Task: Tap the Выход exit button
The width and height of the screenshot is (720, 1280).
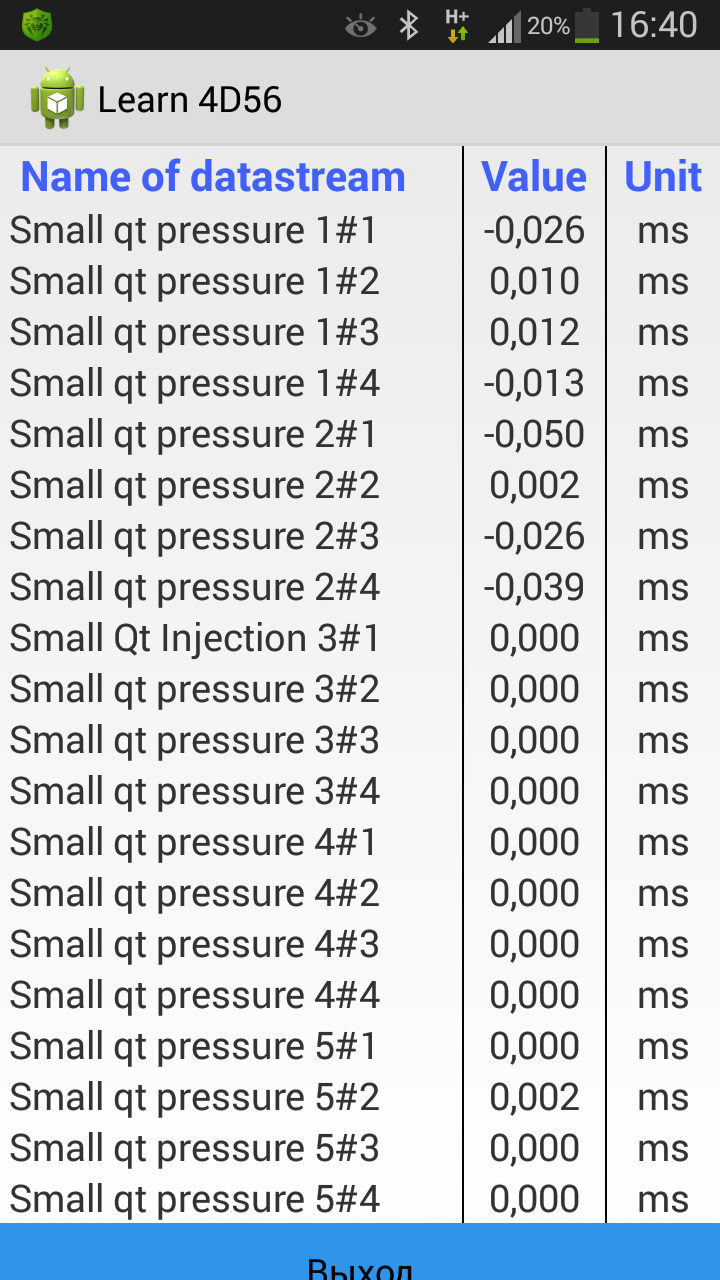Action: 360,1256
